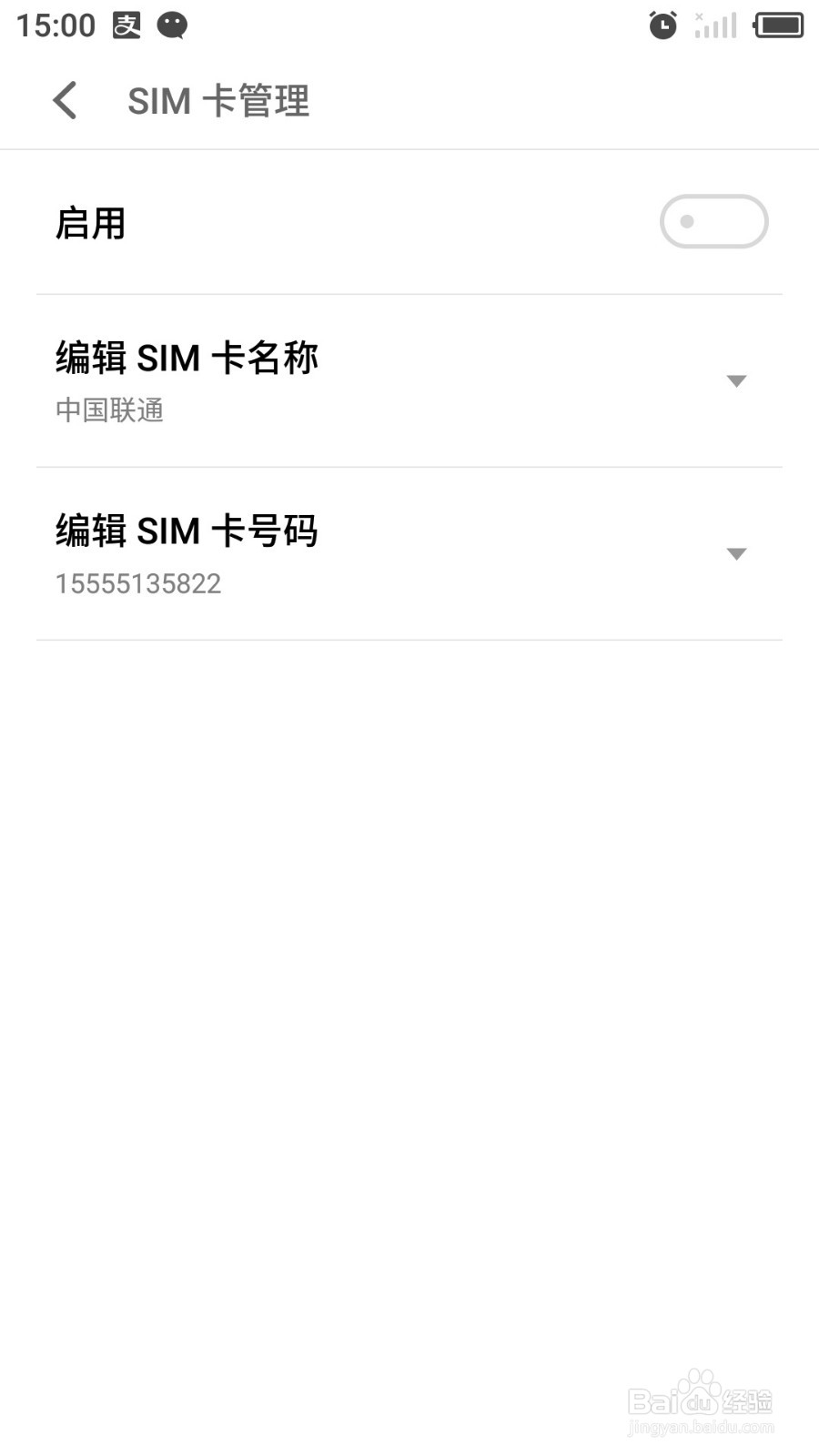This screenshot has width=819, height=1456.
Task: Tap the Alipay notification icon in status bar
Action: 126,24
